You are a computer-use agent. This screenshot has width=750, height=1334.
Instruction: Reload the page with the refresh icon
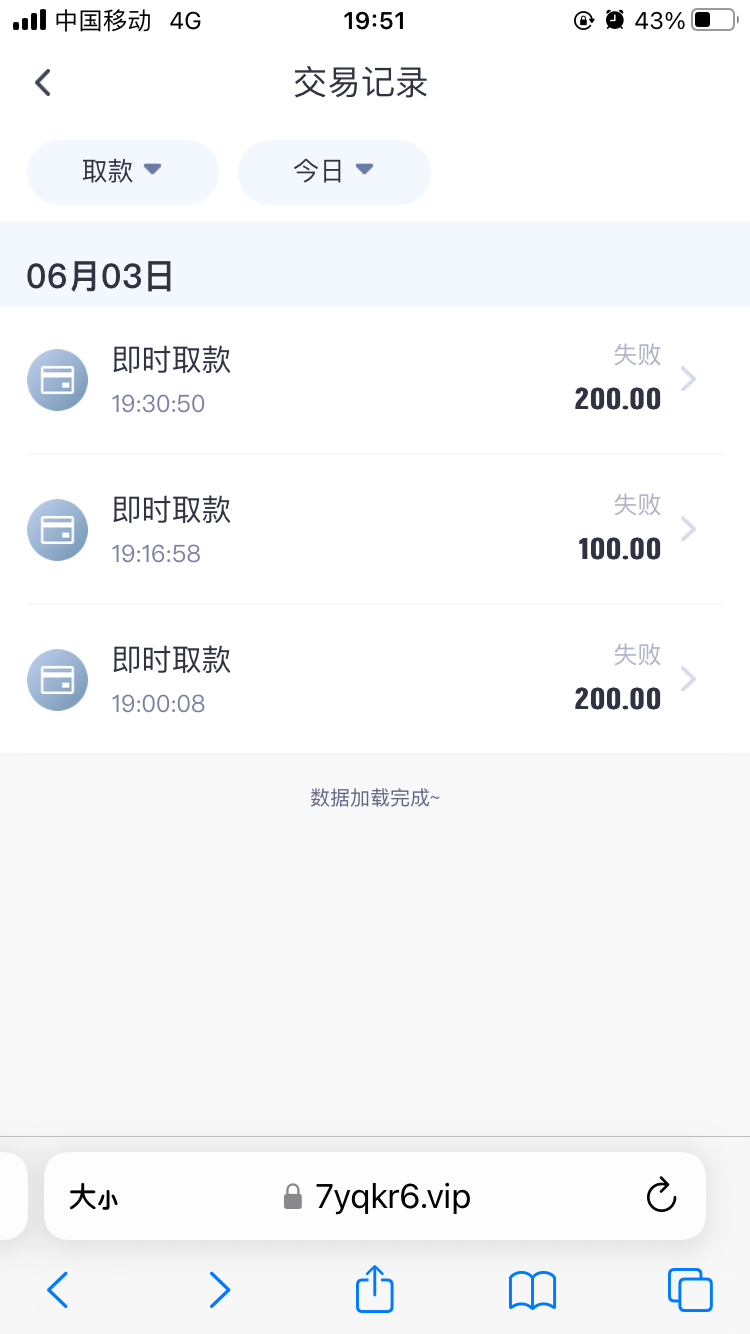(661, 1196)
